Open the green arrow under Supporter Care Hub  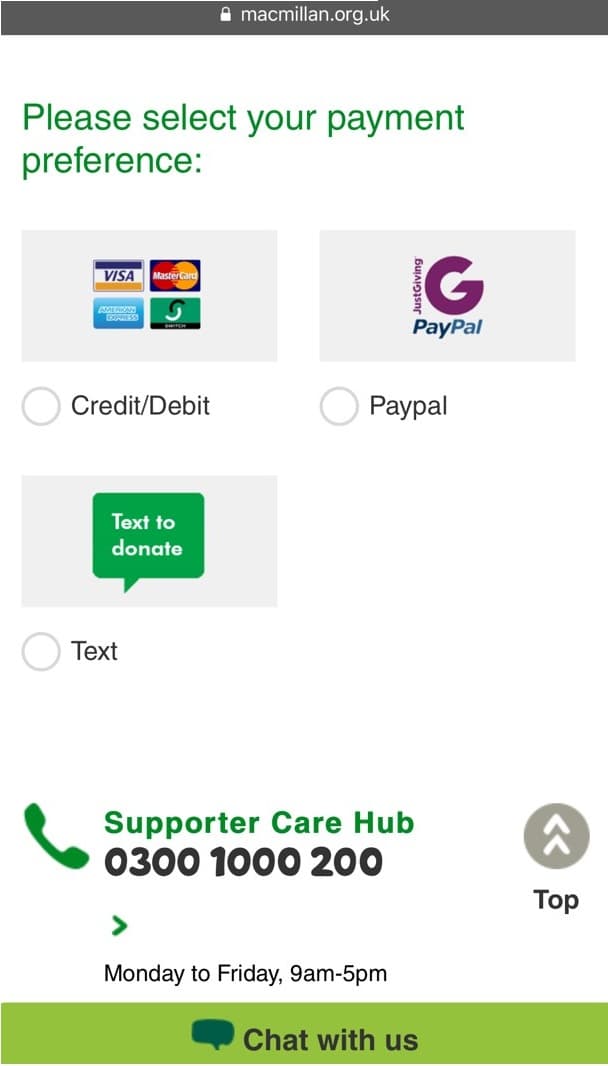coord(119,925)
